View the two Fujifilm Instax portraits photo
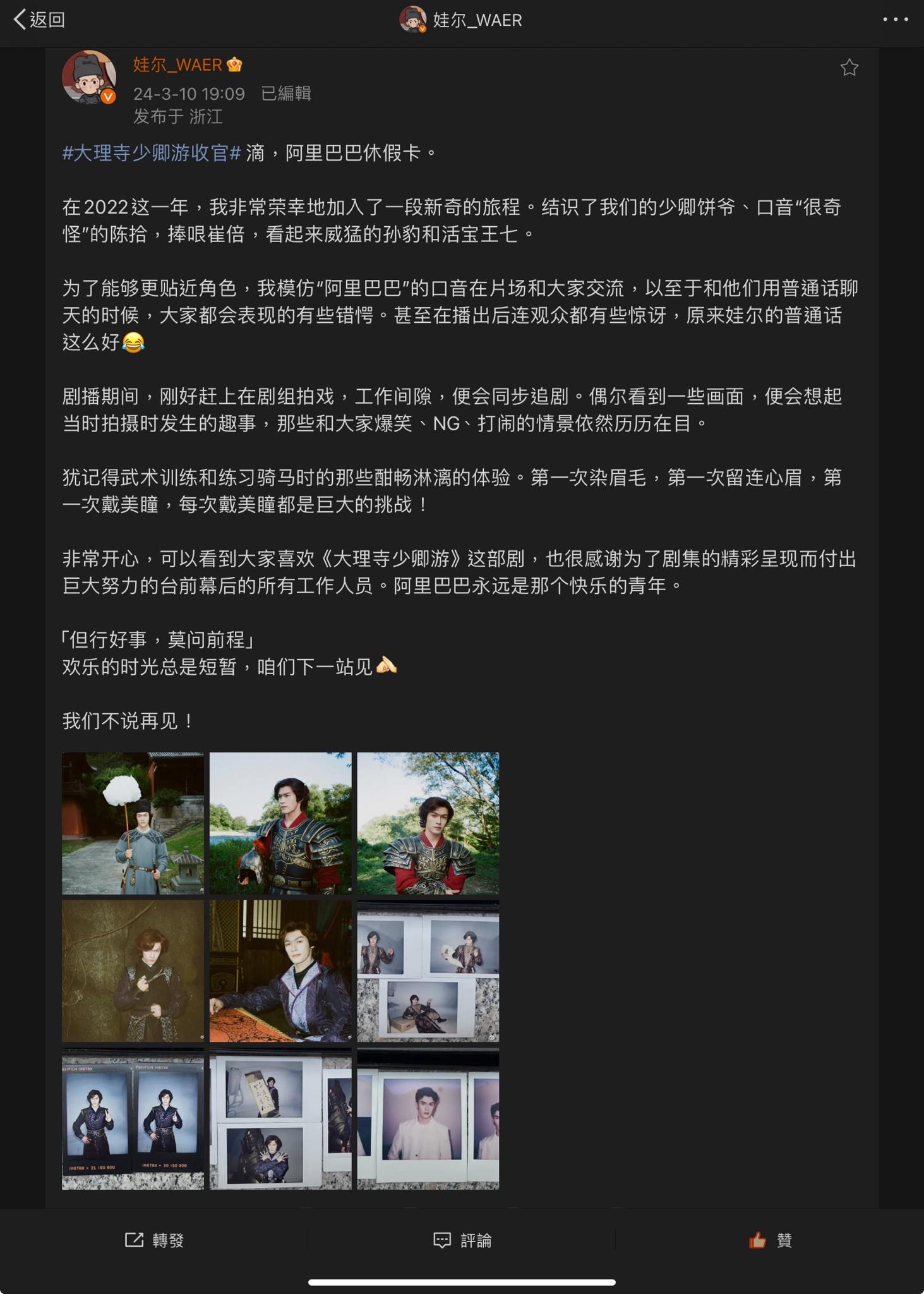924x1294 pixels. pos(133,1119)
